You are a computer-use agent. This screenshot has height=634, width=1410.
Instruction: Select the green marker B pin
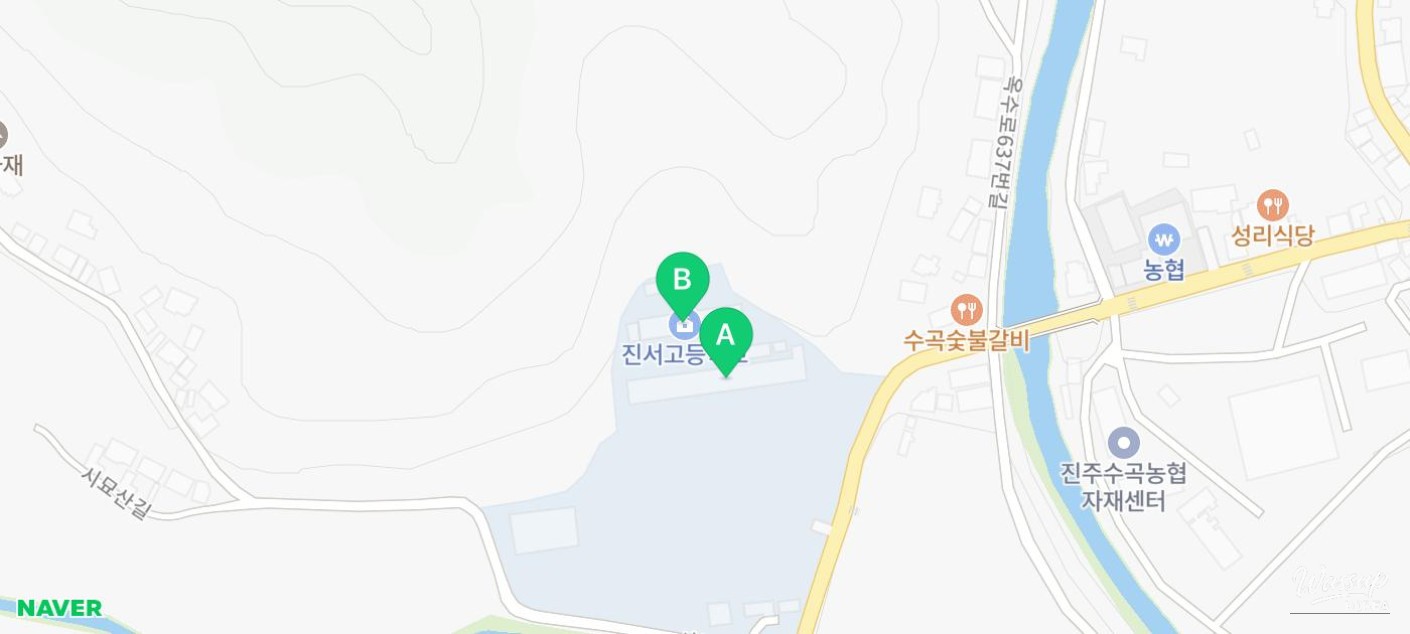(682, 281)
